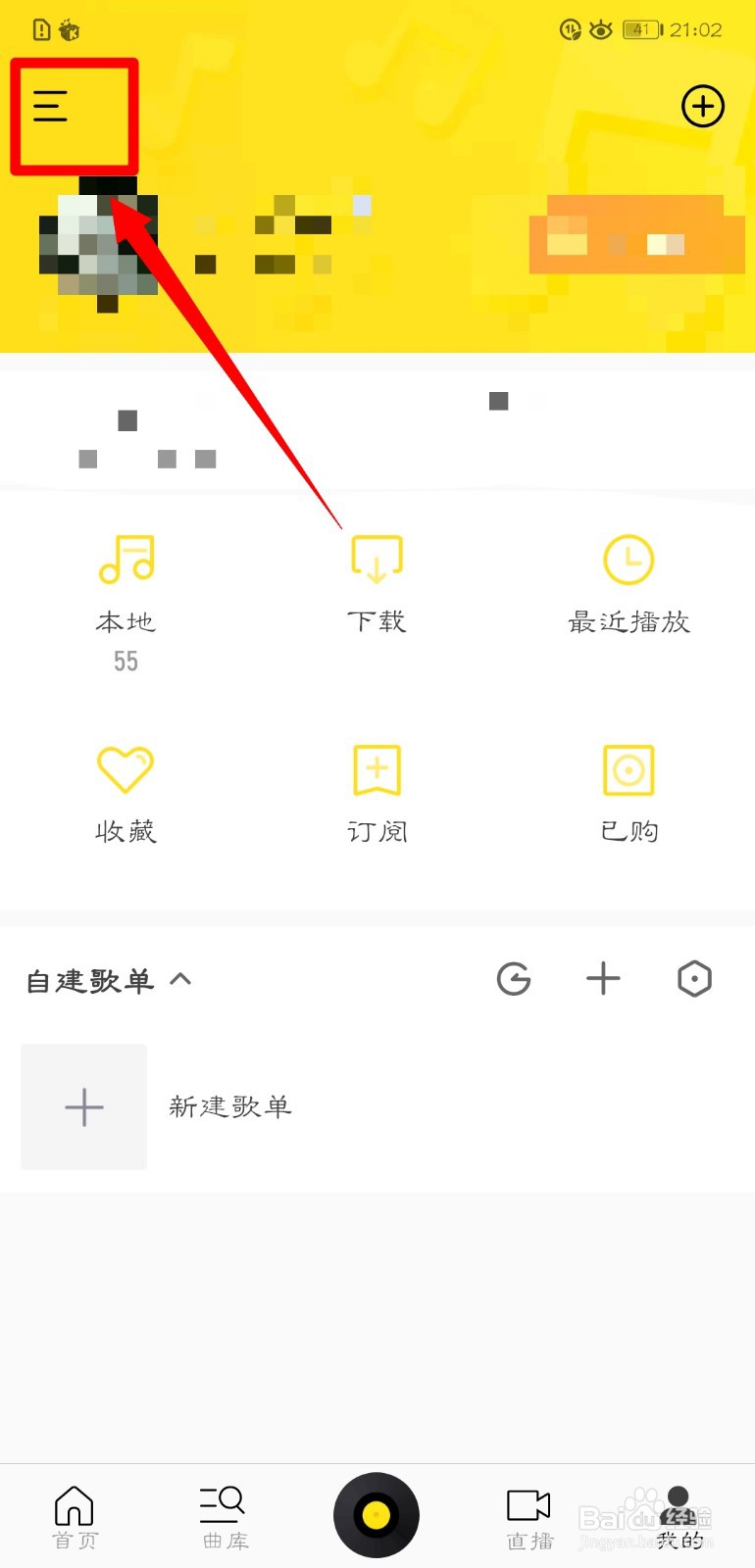View 最近播放 recent play history
This screenshot has height=1568, width=755.
coord(629,583)
